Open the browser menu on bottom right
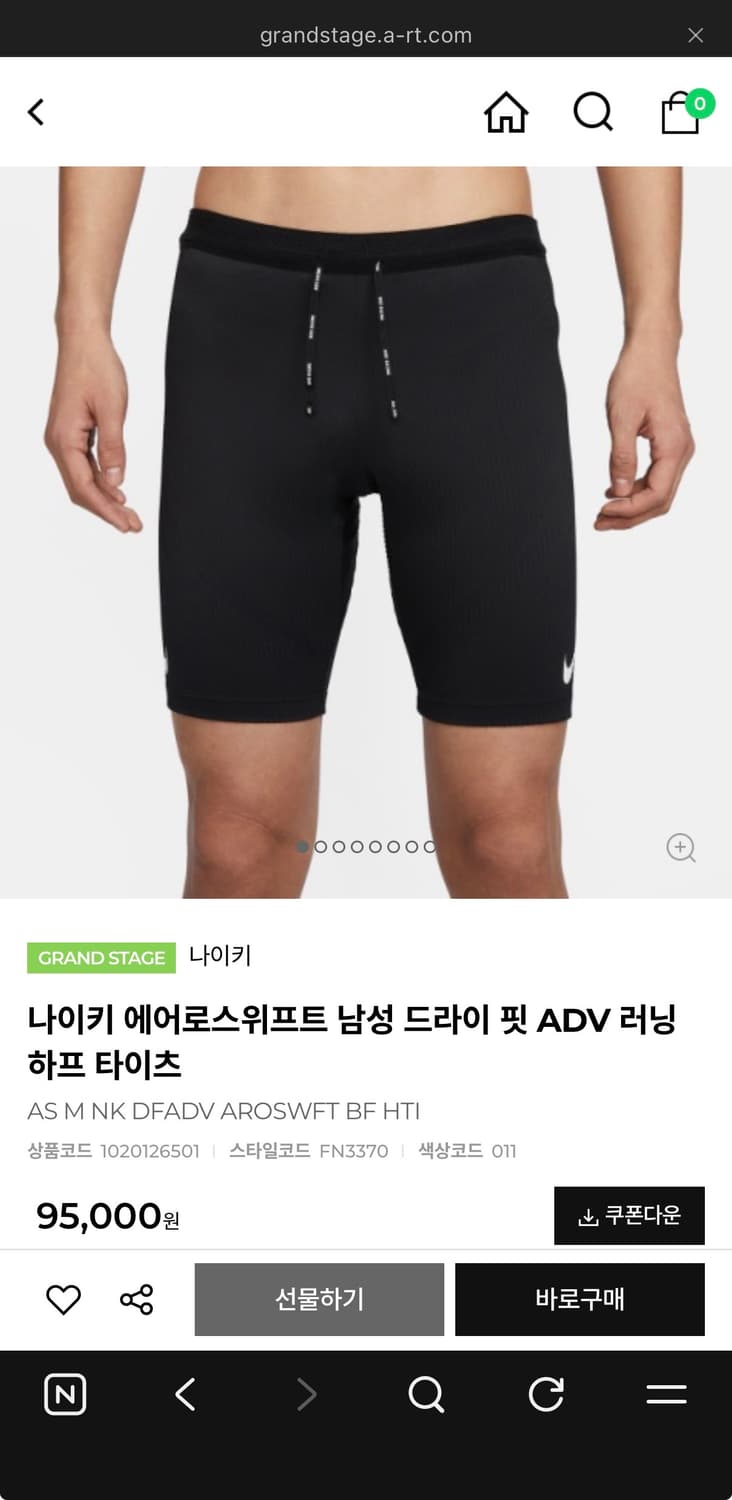The width and height of the screenshot is (732, 1500). pos(667,1394)
